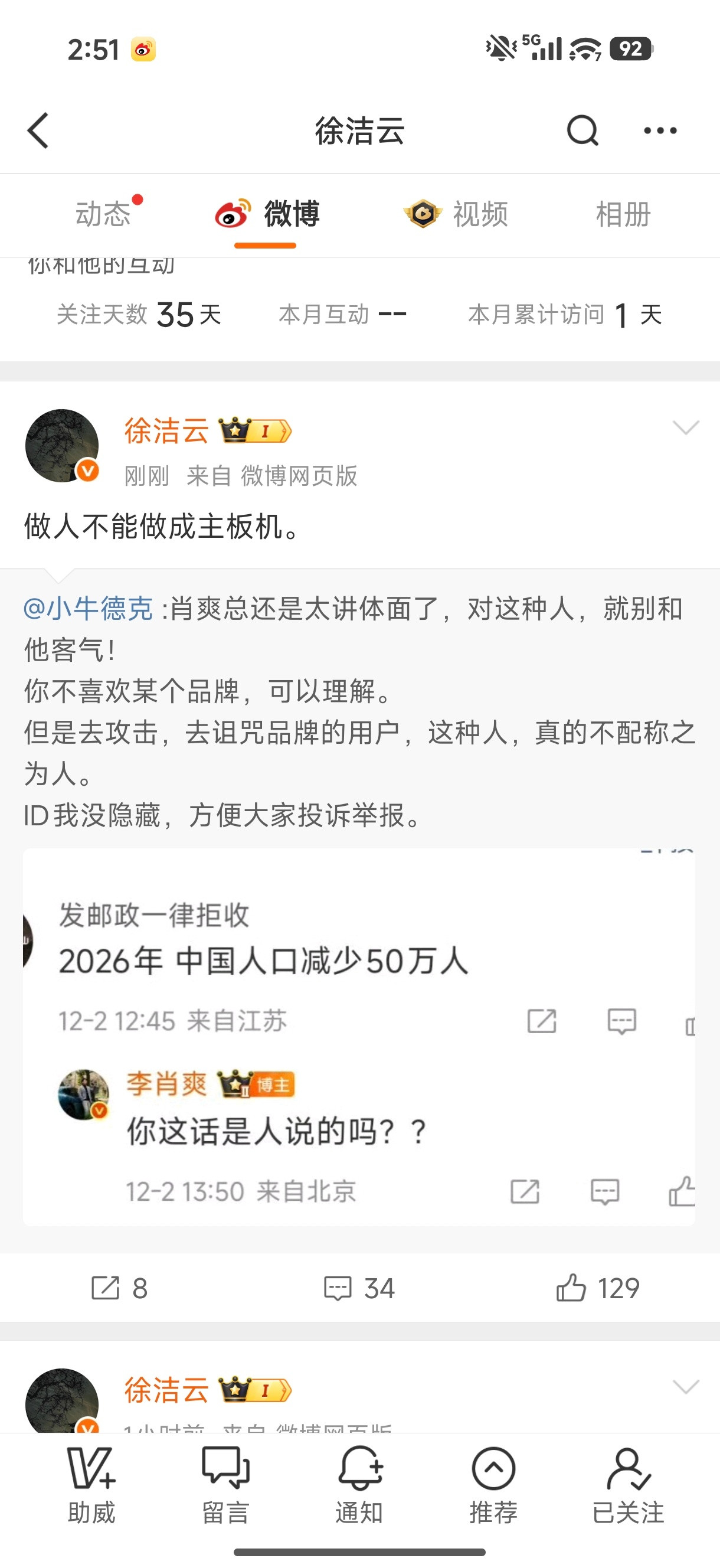Image resolution: width=720 pixels, height=1568 pixels.
Task: Expand the top post's options chevron
Action: click(x=686, y=426)
